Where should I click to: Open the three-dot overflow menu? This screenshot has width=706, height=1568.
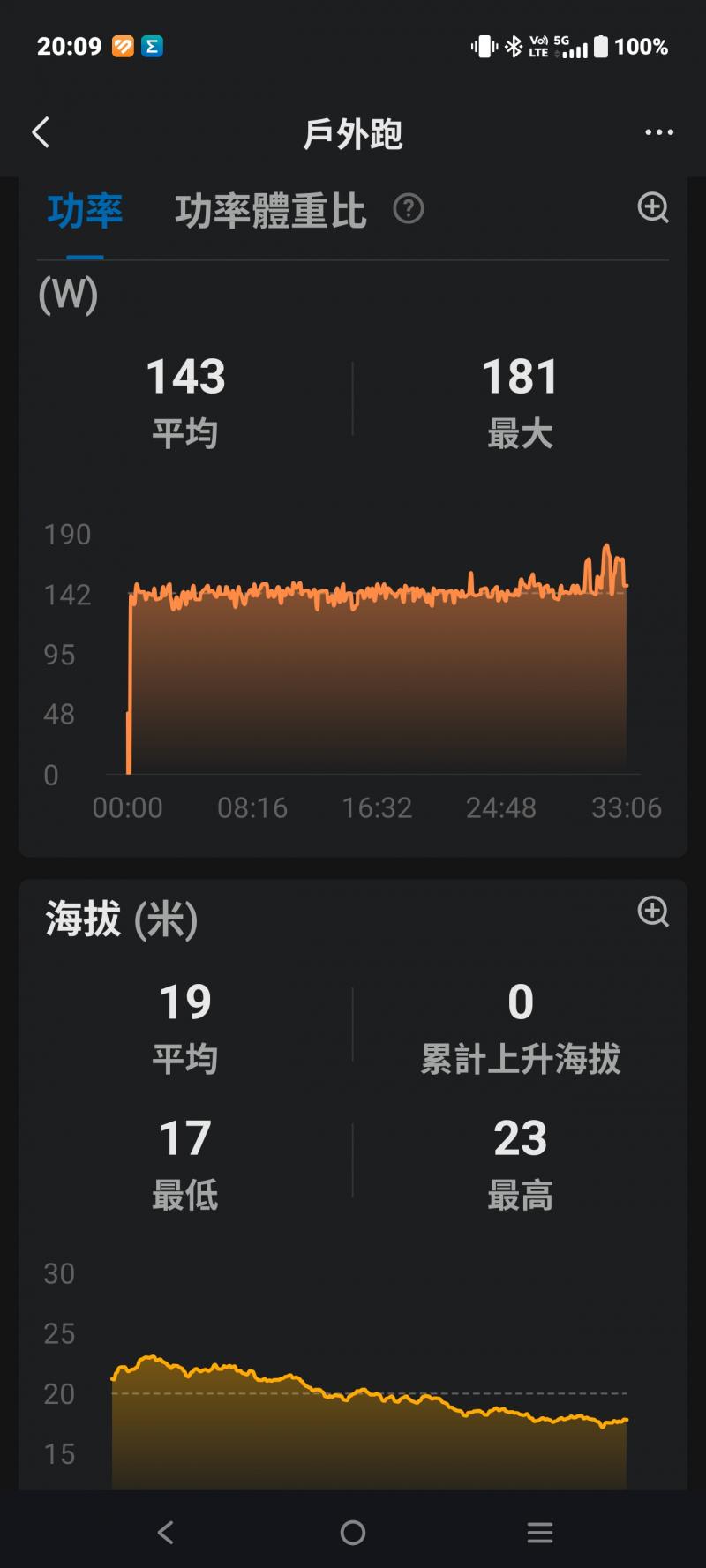click(x=658, y=133)
